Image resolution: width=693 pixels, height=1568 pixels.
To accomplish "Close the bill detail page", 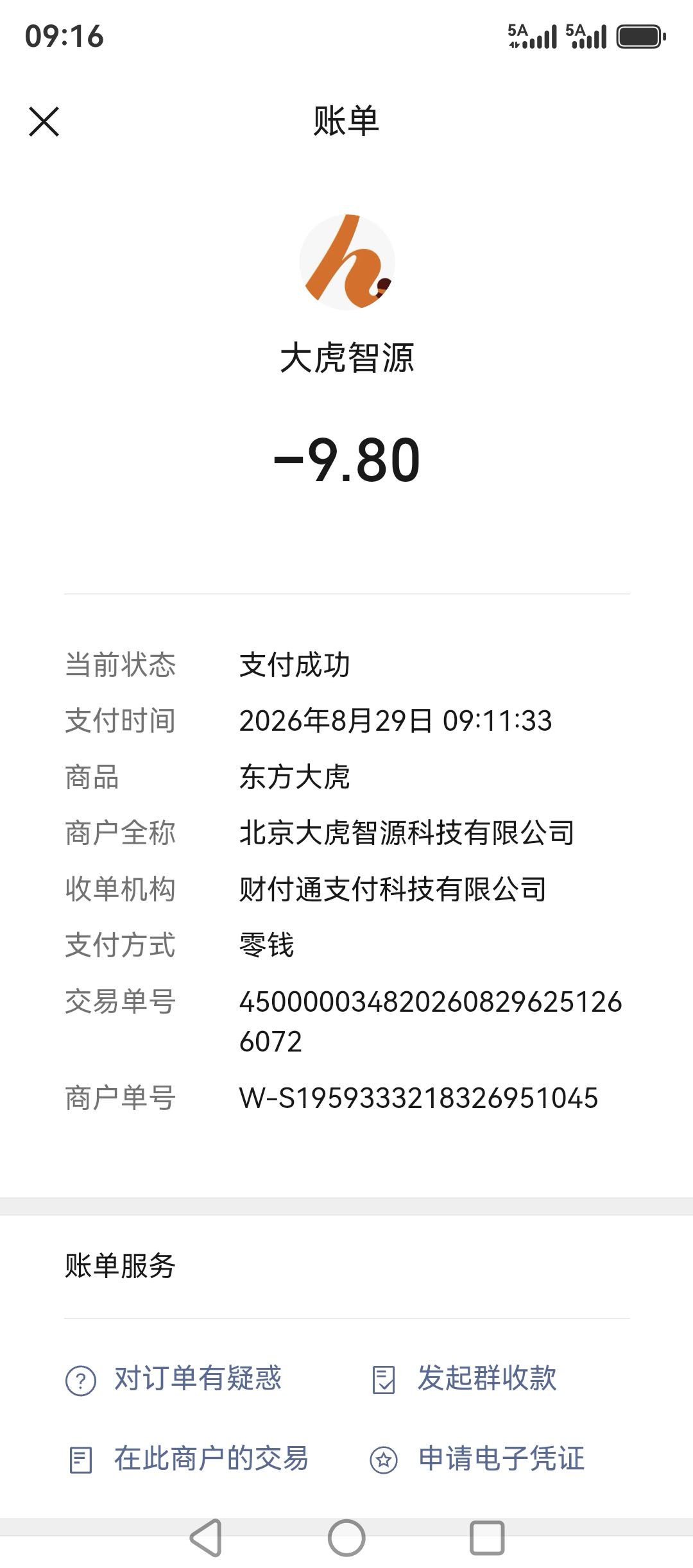I will [44, 122].
